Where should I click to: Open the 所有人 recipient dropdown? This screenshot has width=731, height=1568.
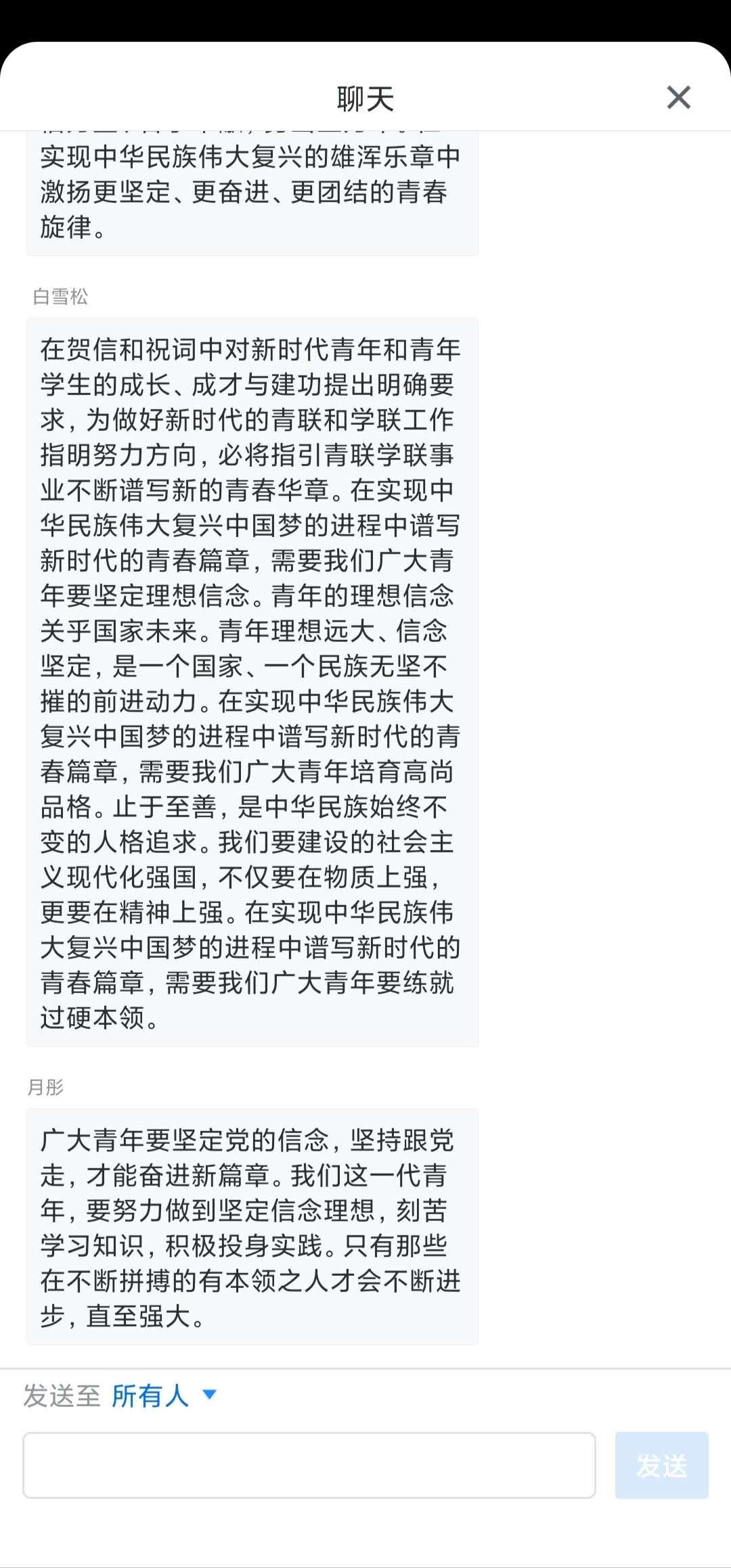pyautogui.click(x=164, y=1396)
